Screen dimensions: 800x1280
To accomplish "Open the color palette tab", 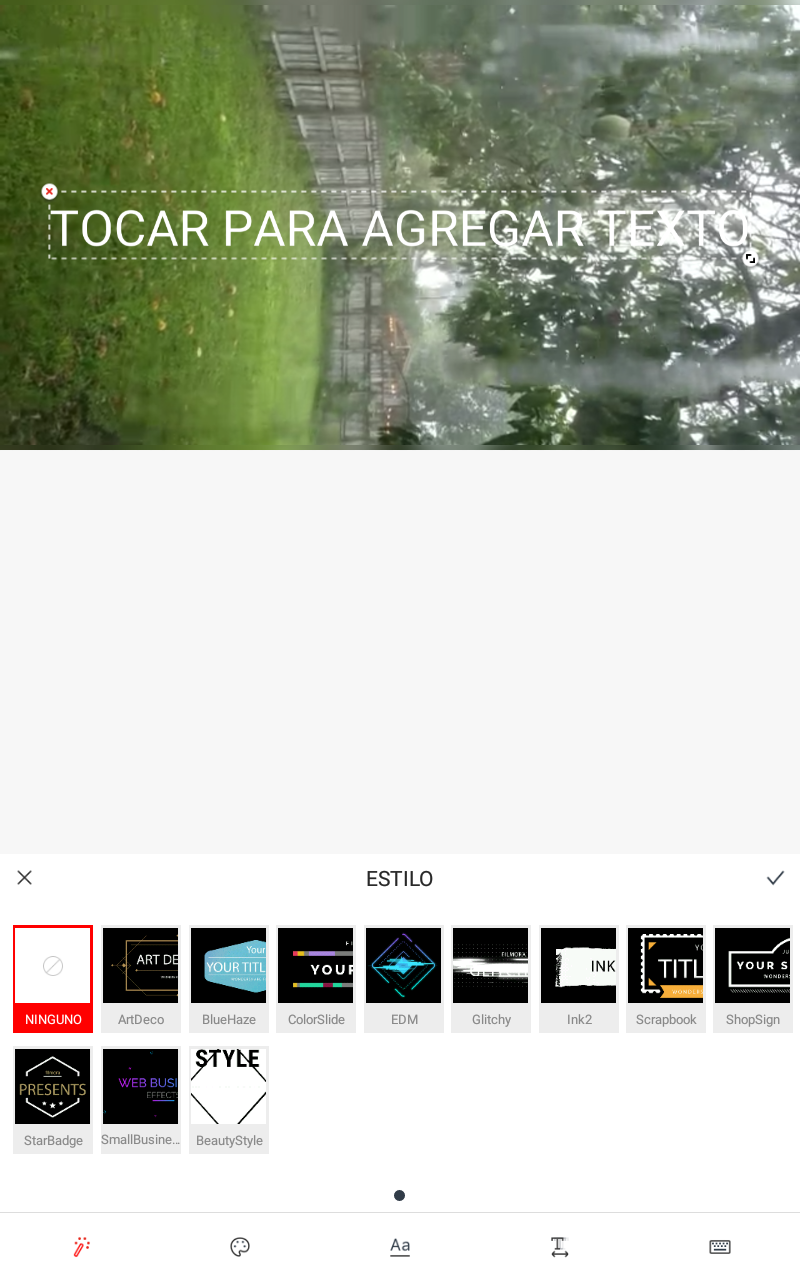I will pos(240,1246).
